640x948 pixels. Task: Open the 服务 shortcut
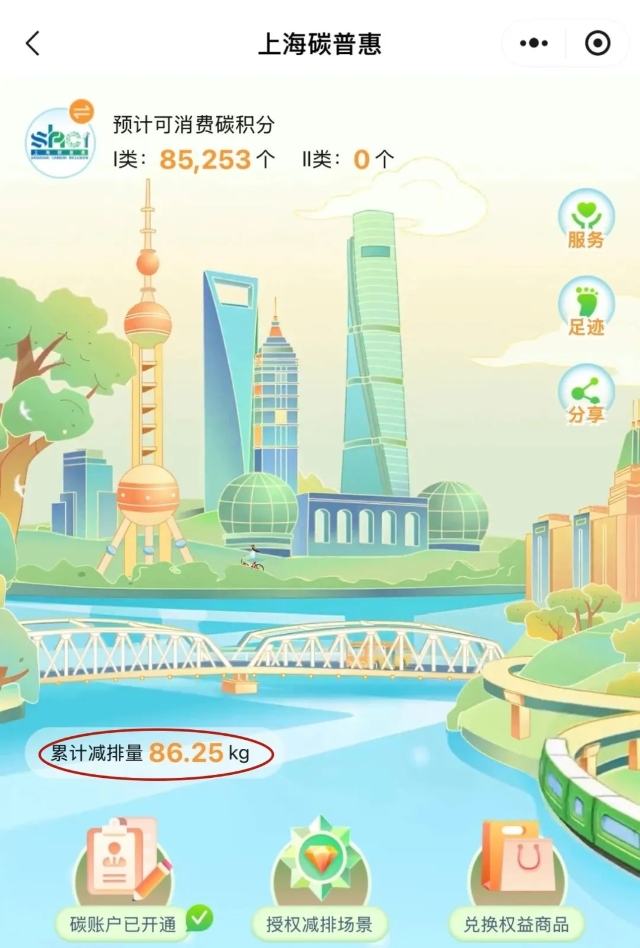[x=586, y=221]
